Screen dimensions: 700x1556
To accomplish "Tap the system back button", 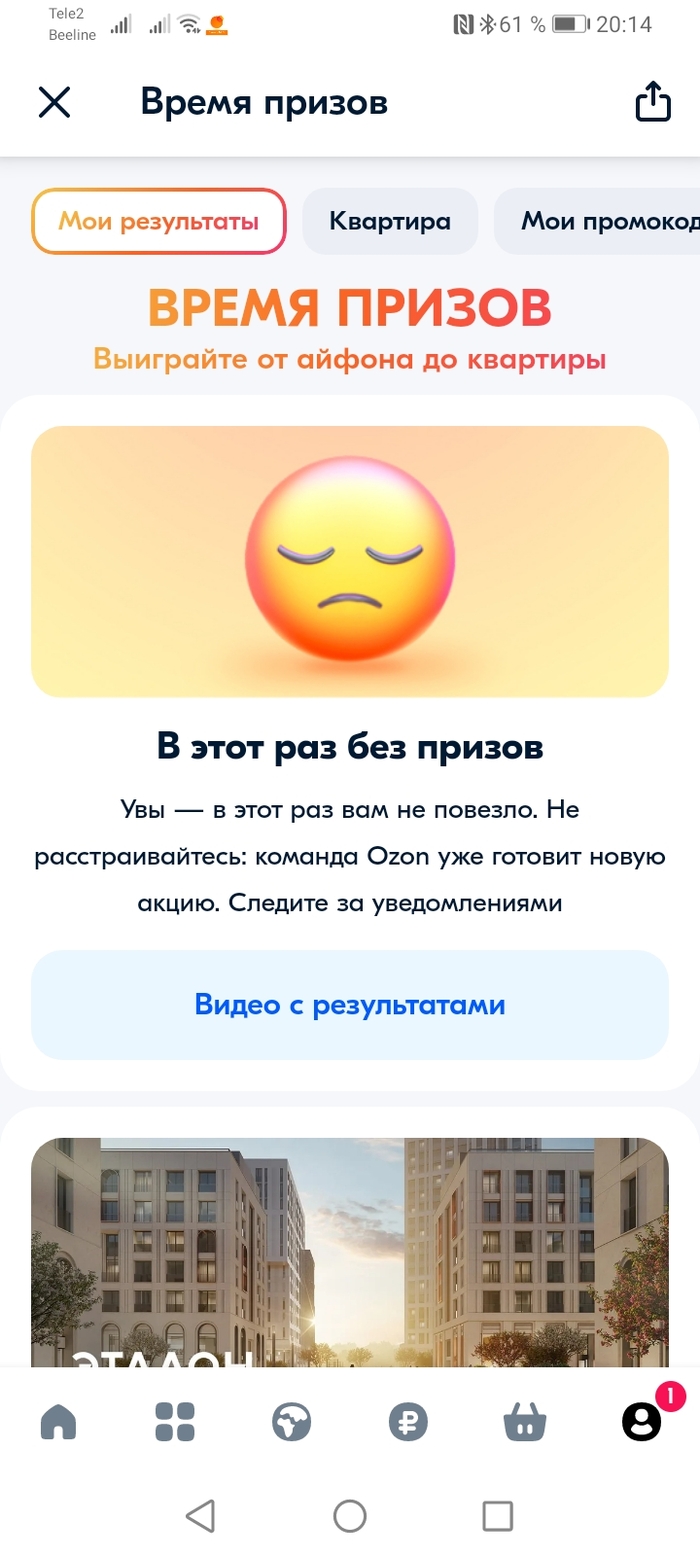I will pyautogui.click(x=201, y=1516).
